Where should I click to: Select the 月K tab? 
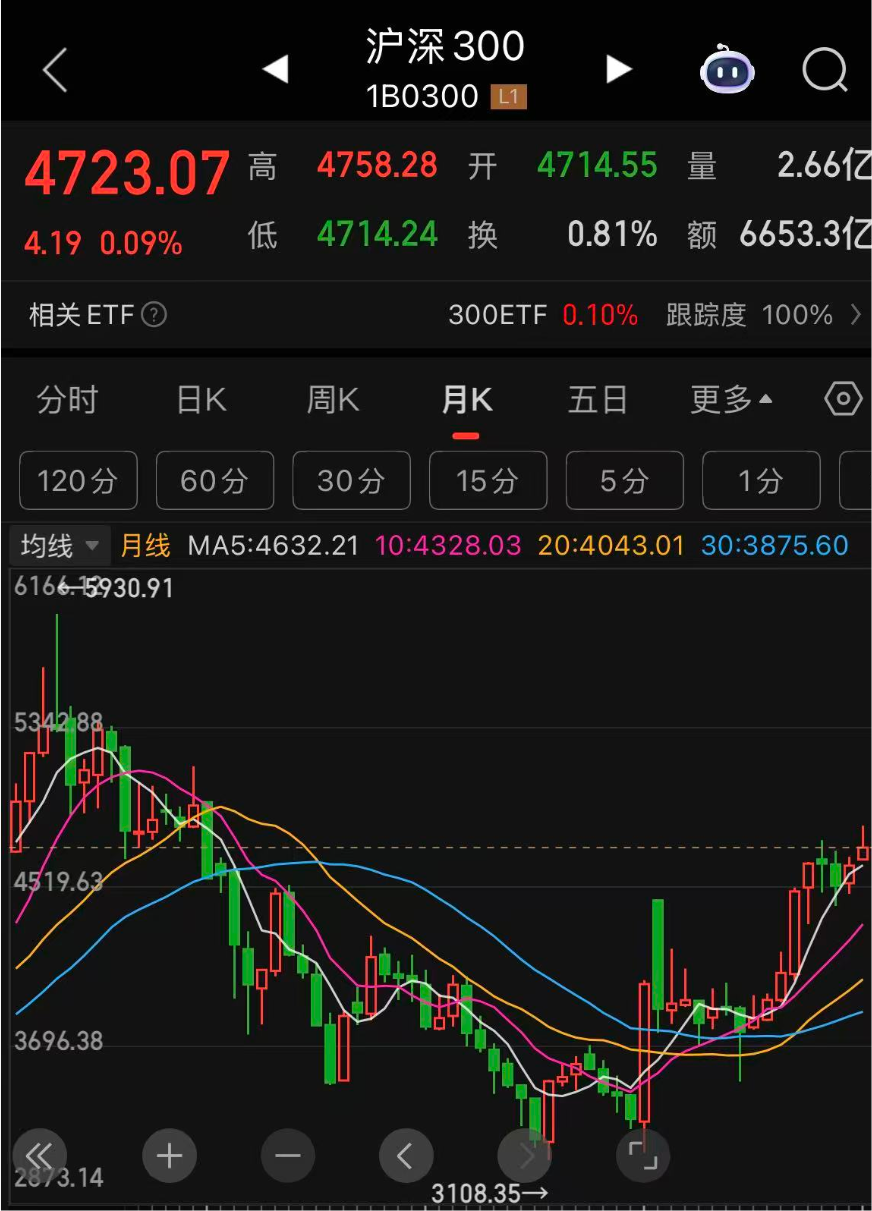tap(466, 401)
